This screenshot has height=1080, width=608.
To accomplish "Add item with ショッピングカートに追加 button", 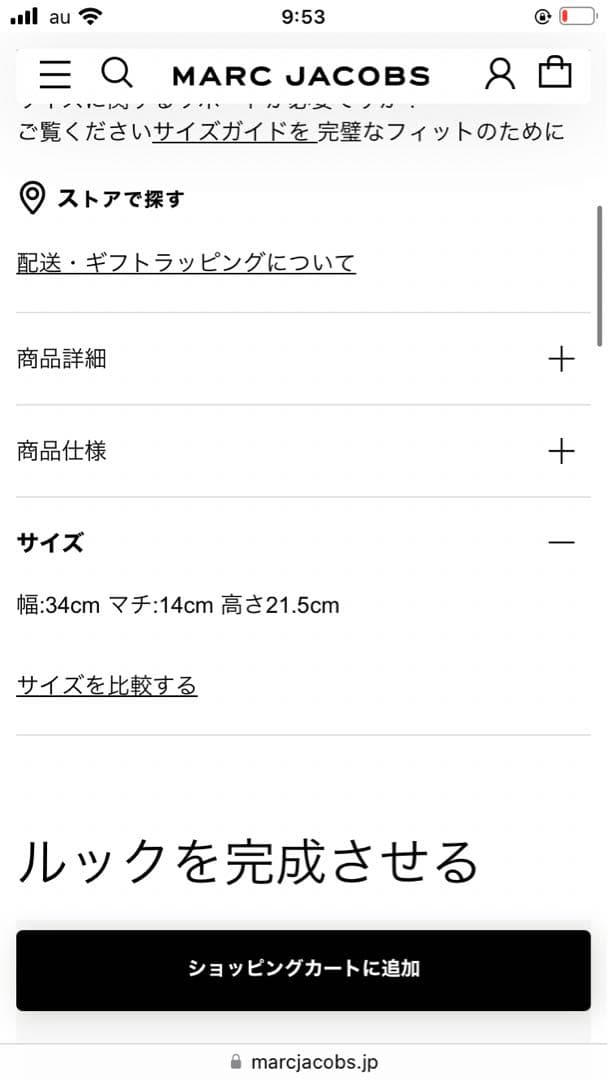I will pos(303,969).
